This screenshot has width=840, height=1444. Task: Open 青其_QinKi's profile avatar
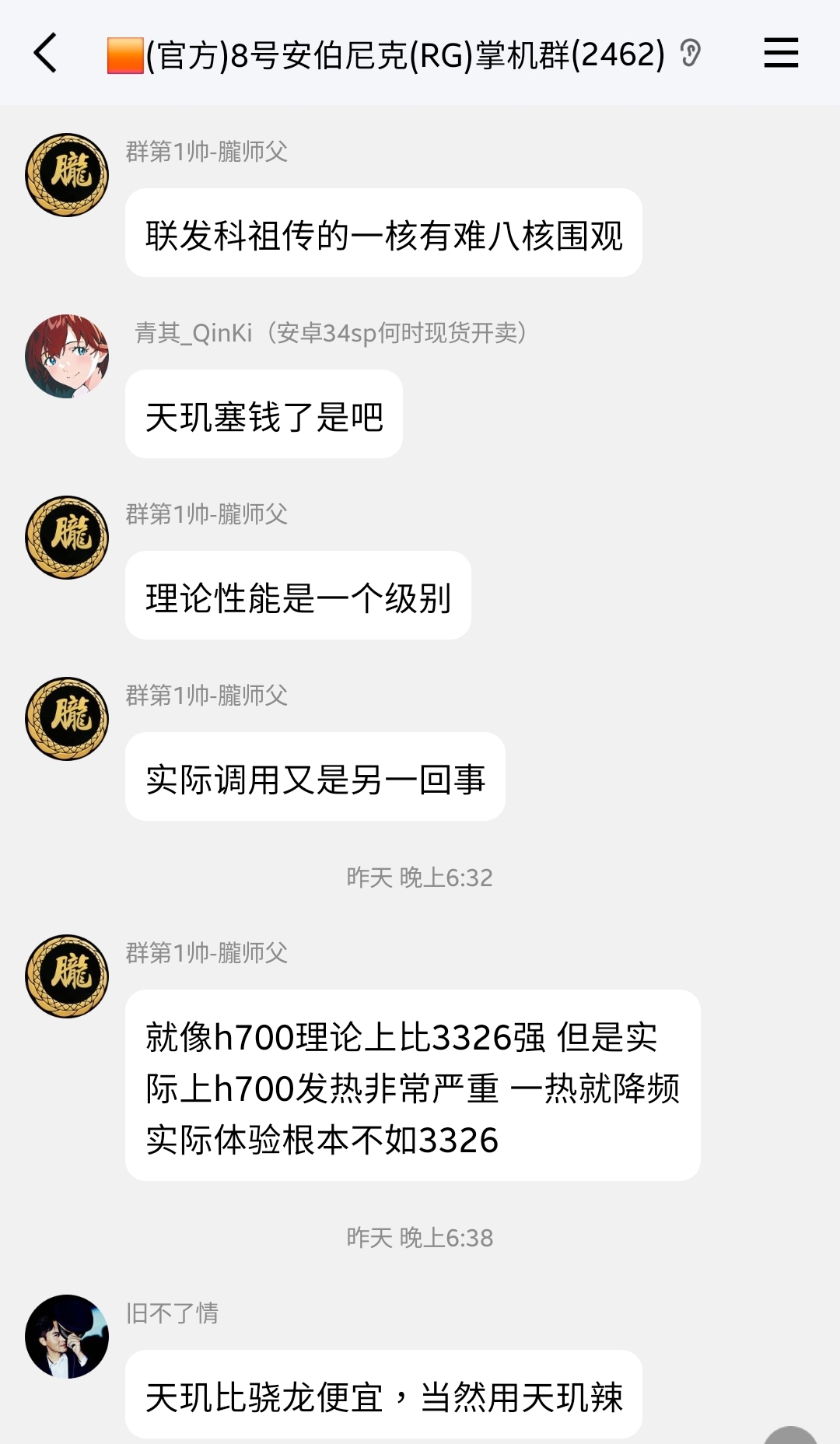(67, 356)
